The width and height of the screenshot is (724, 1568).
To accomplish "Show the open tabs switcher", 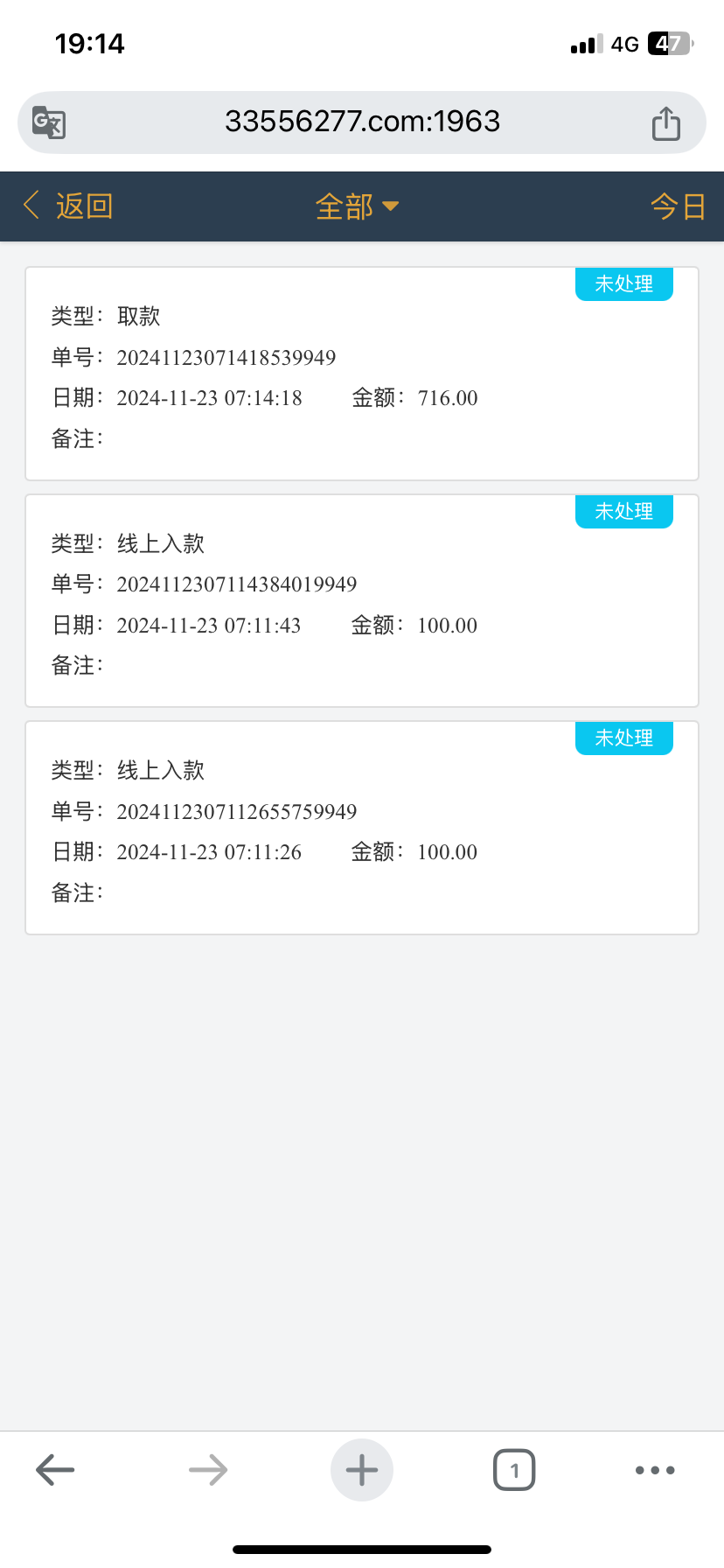I will tap(514, 1470).
